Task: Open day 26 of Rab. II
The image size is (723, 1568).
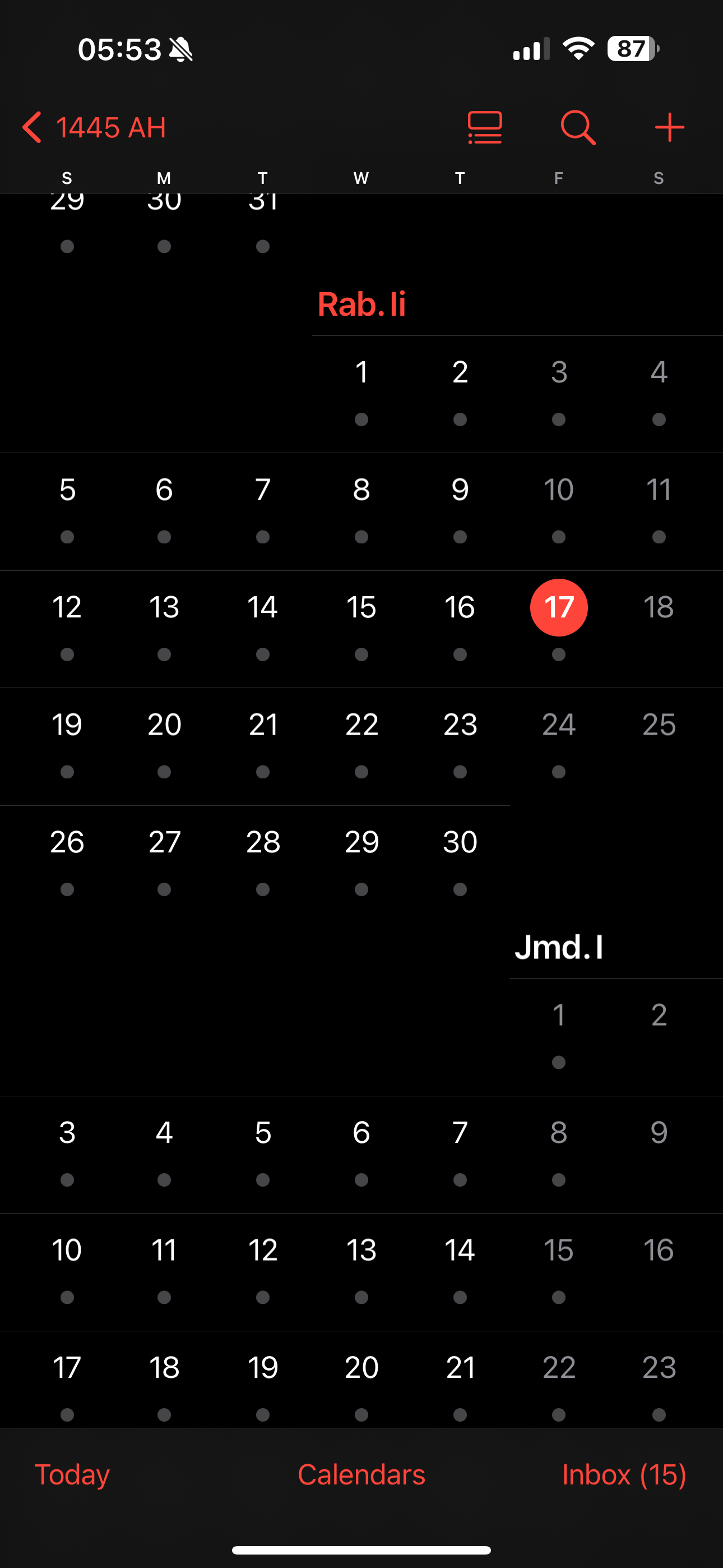Action: [67, 842]
